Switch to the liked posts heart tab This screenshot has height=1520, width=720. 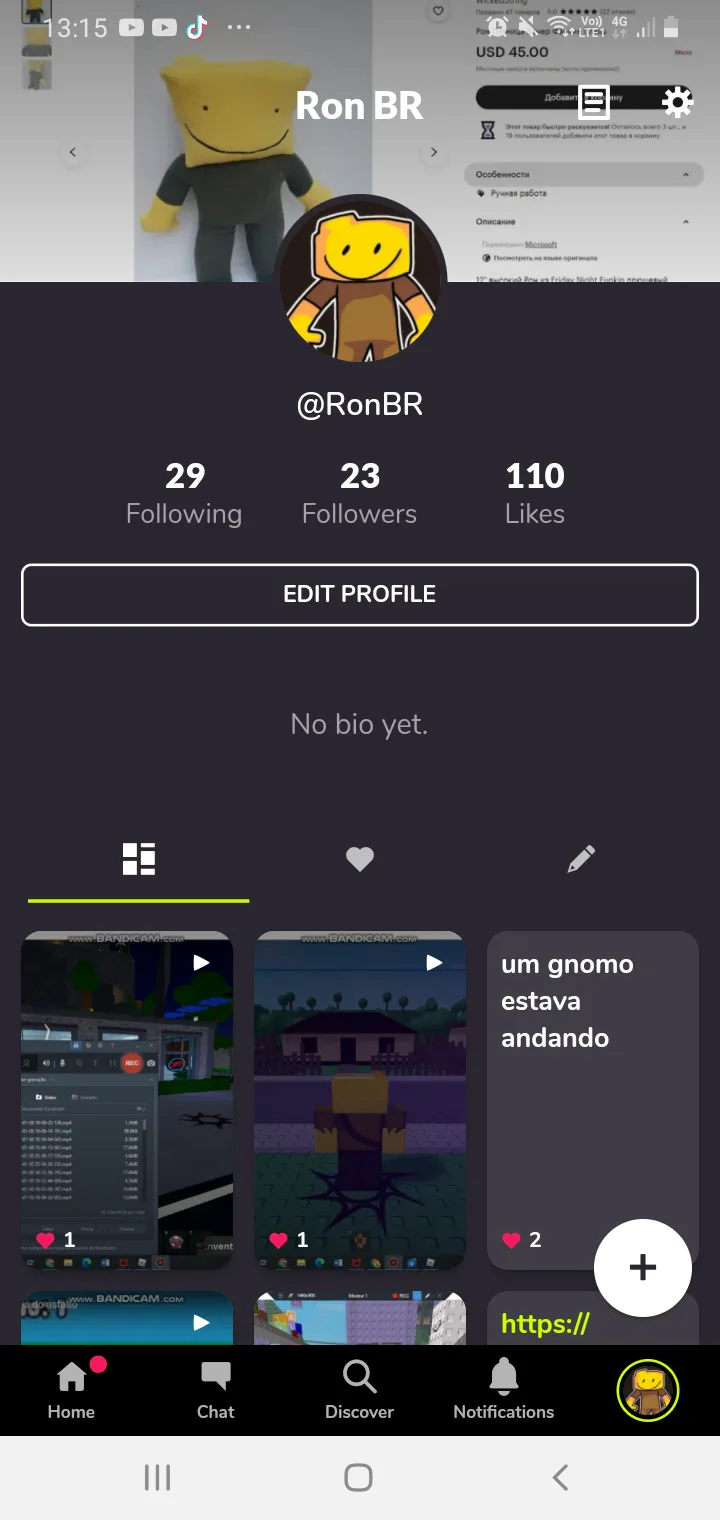click(x=360, y=859)
